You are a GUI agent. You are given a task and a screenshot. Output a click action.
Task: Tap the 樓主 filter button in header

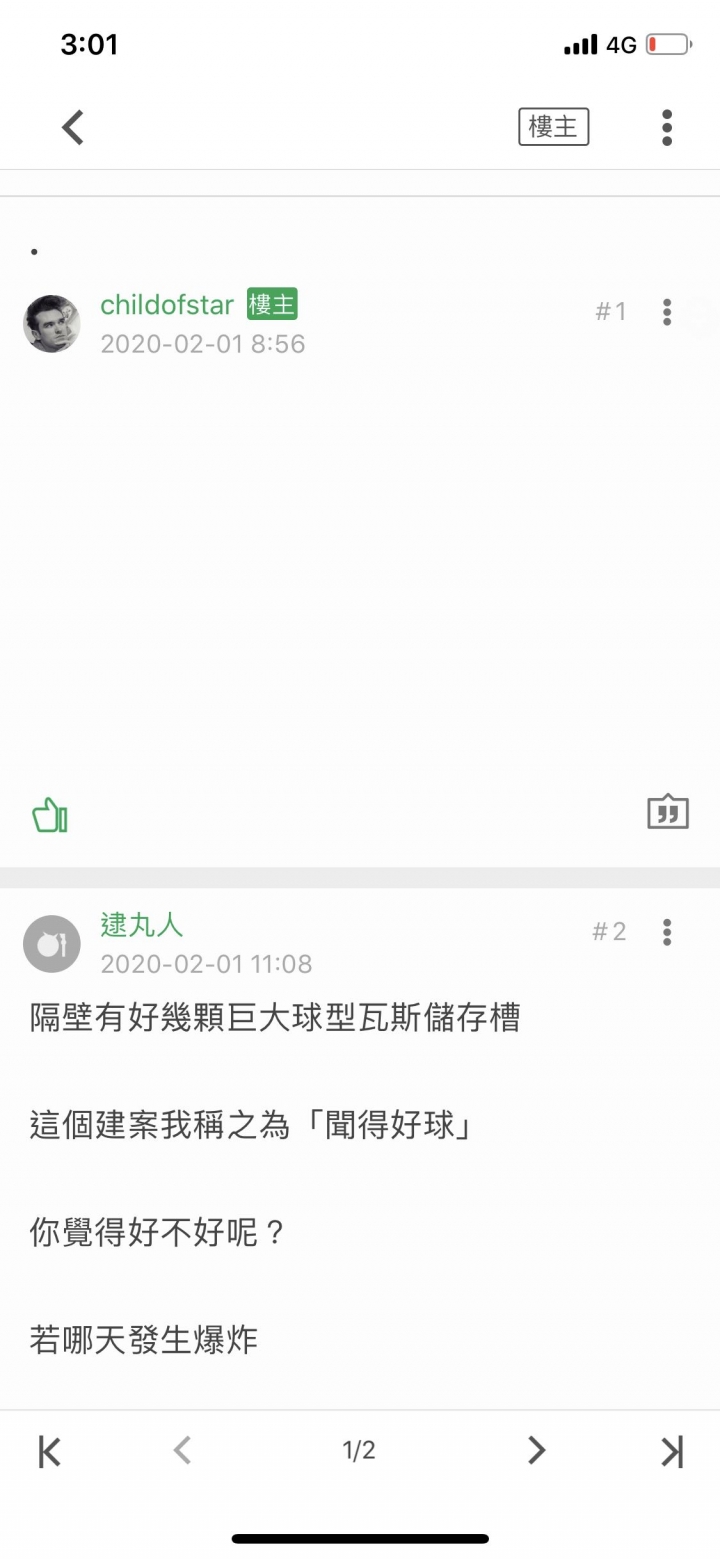click(x=553, y=127)
